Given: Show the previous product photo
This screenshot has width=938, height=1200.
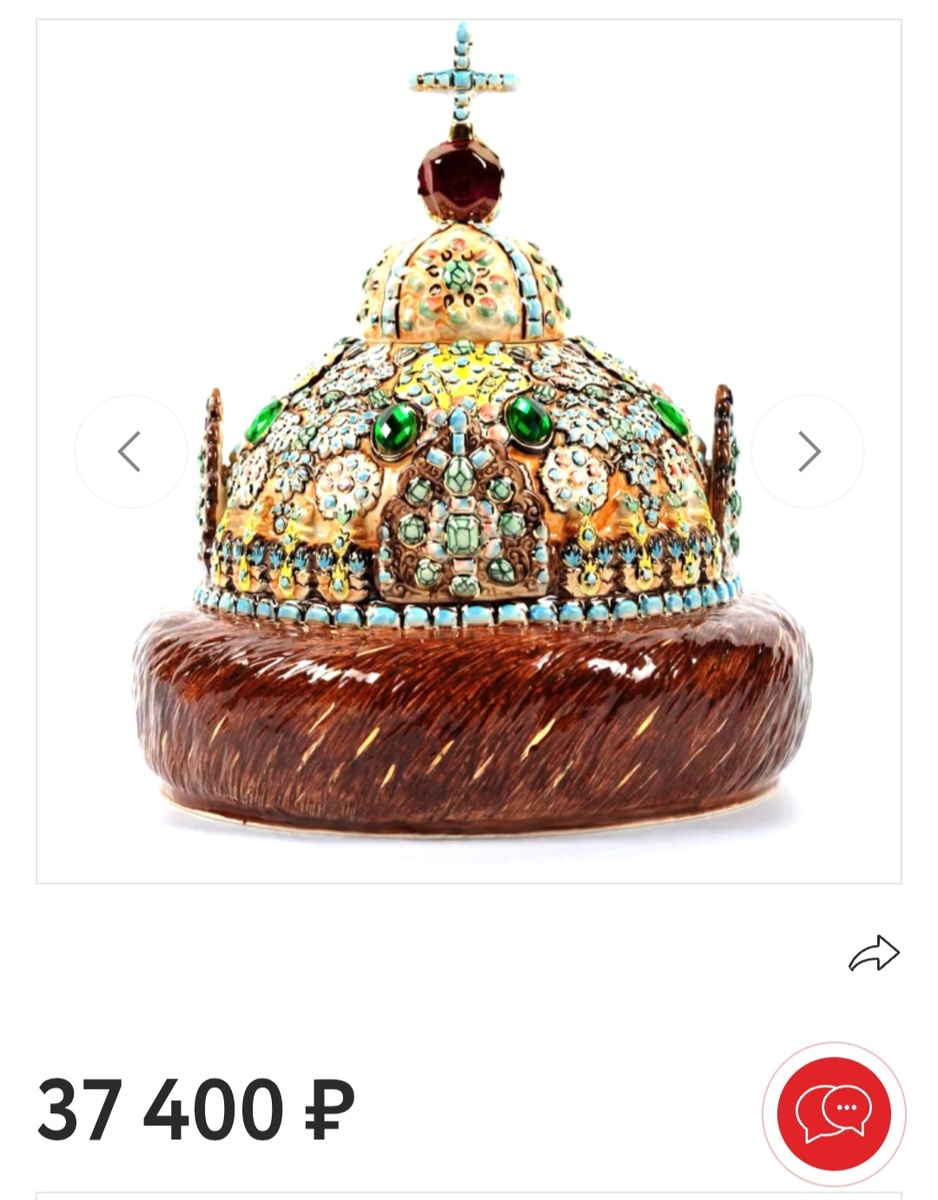Looking at the screenshot, I should 130,452.
